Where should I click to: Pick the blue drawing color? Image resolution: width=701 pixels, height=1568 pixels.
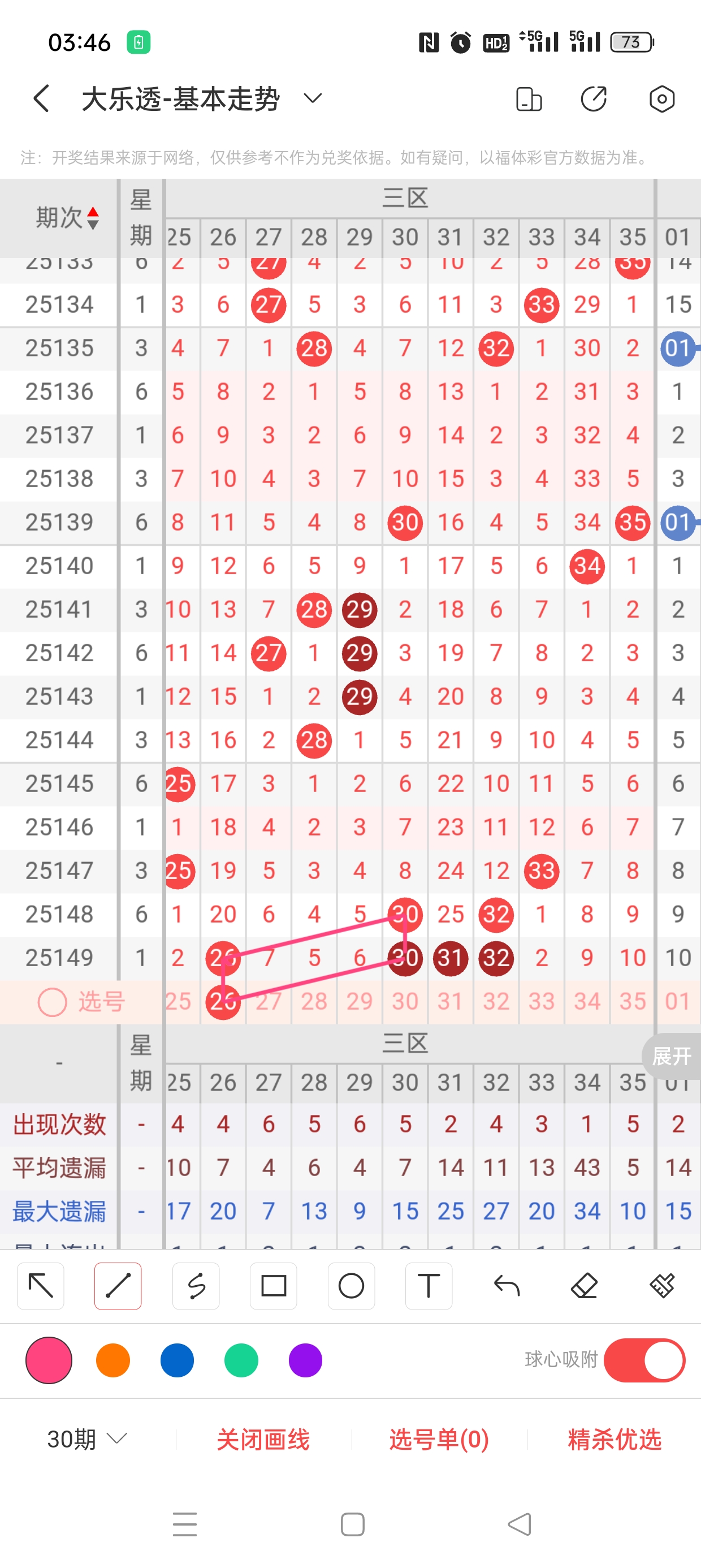coord(177,1360)
